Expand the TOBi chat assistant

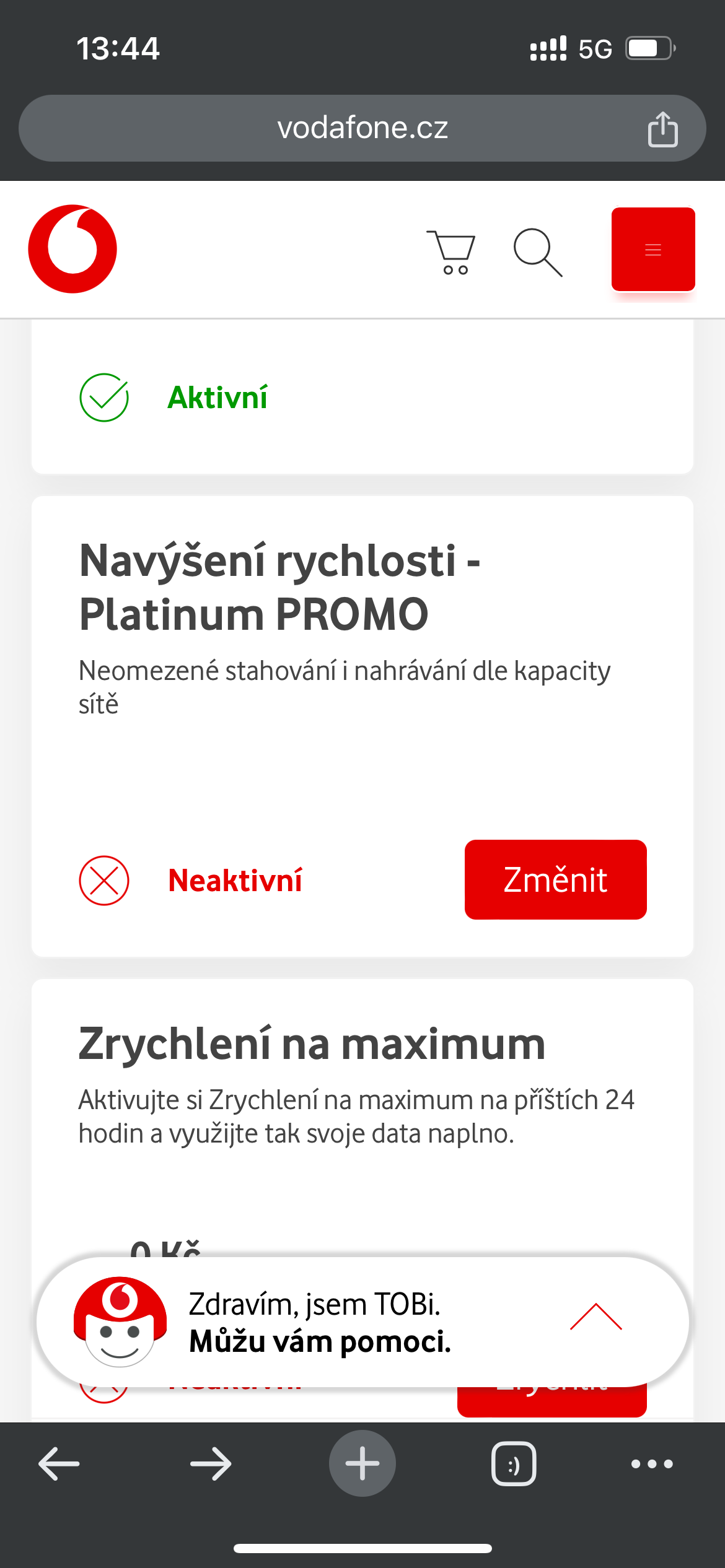[x=595, y=1318]
